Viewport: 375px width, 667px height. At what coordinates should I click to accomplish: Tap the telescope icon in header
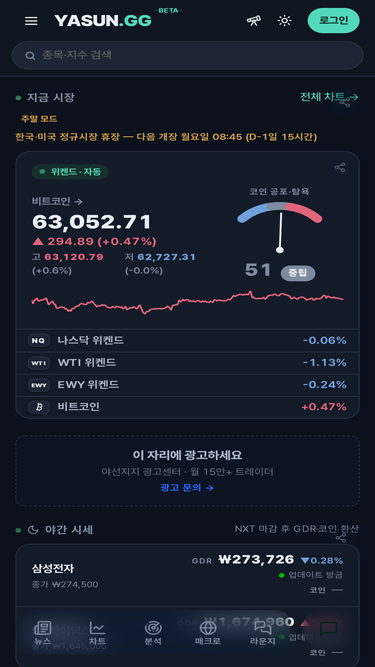pyautogui.click(x=254, y=20)
